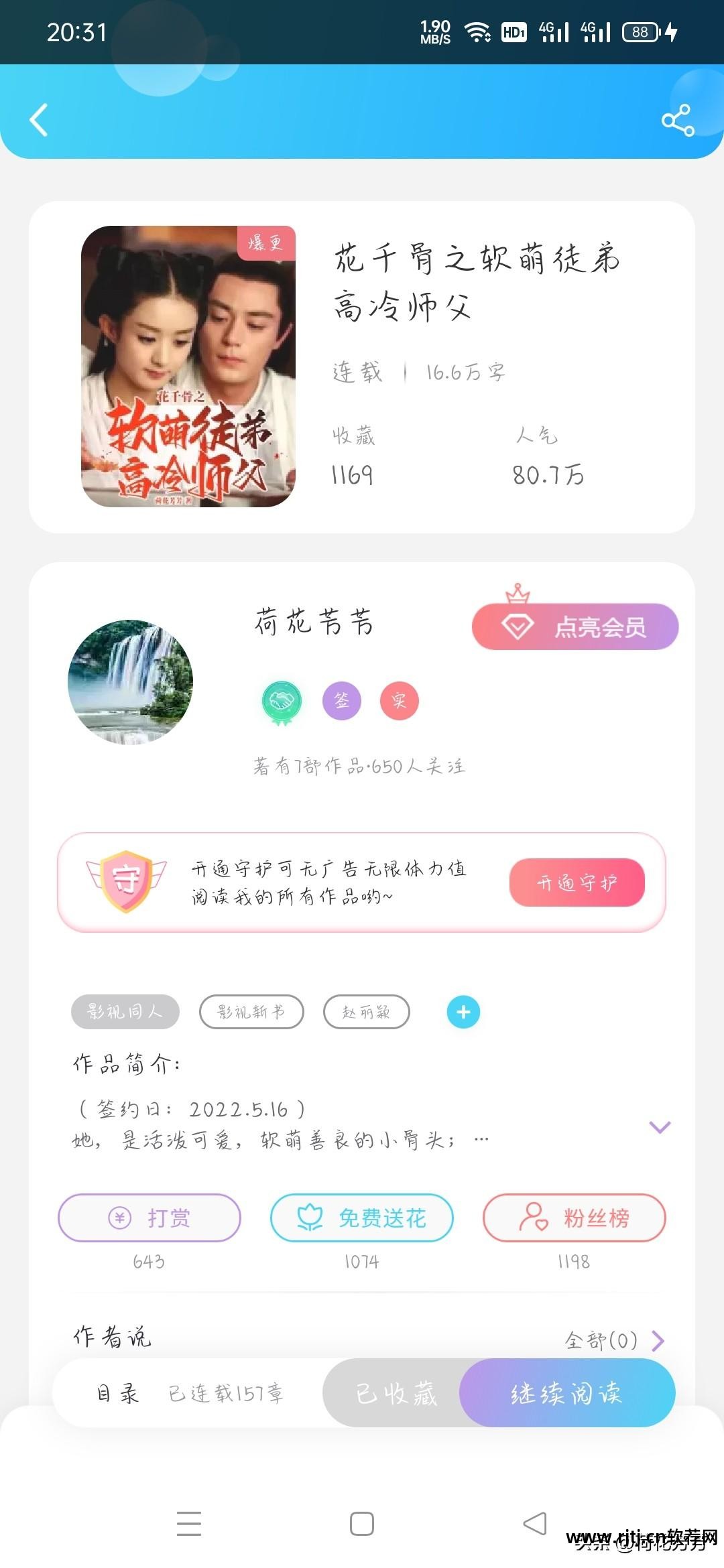724x1568 pixels.
Task: Tap the back arrow icon at top left
Action: pyautogui.click(x=38, y=121)
